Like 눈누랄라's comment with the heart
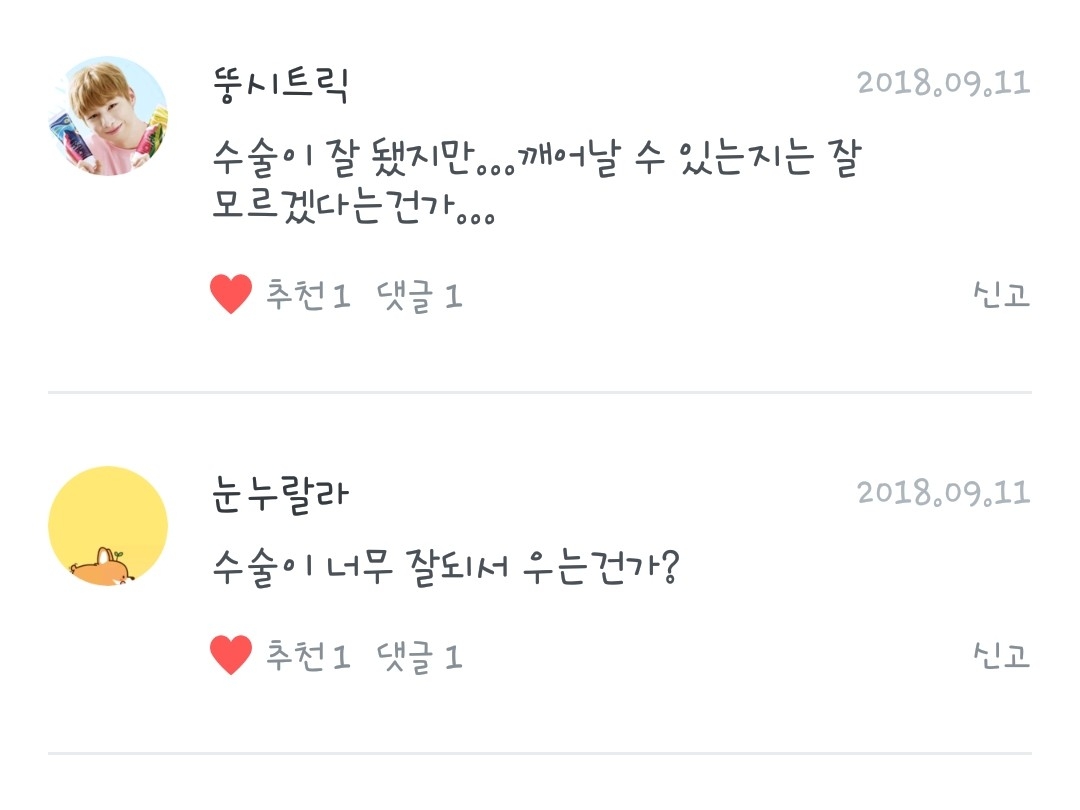The image size is (1080, 810). [231, 655]
